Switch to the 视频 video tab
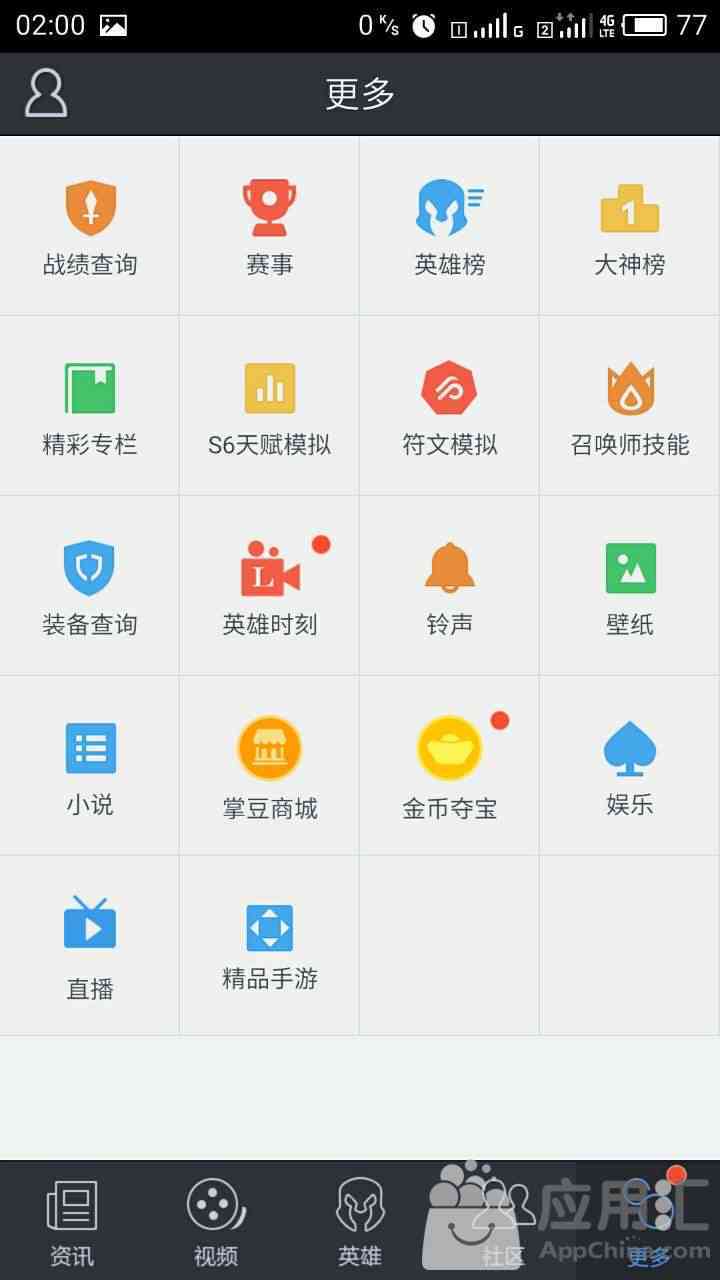This screenshot has height=1280, width=720. coord(216,1221)
